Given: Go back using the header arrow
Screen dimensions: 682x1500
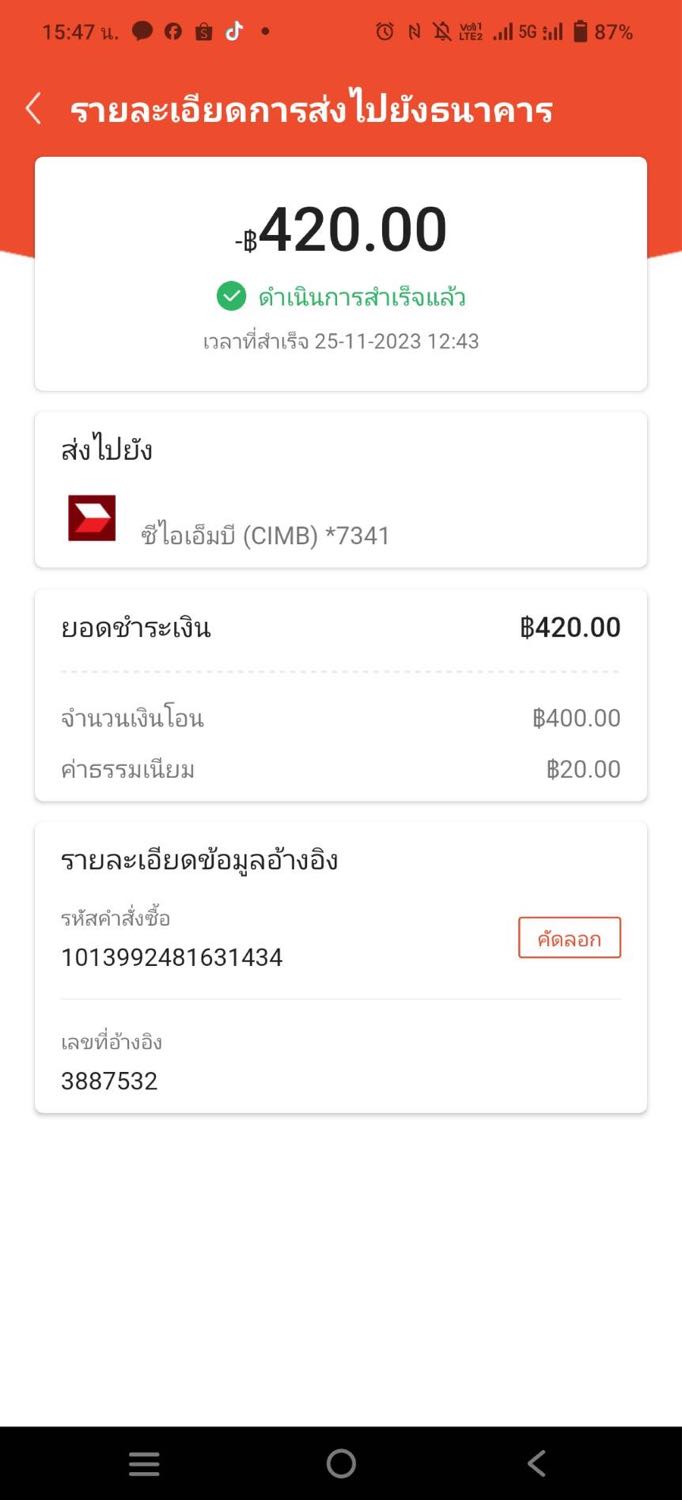Looking at the screenshot, I should 33,109.
